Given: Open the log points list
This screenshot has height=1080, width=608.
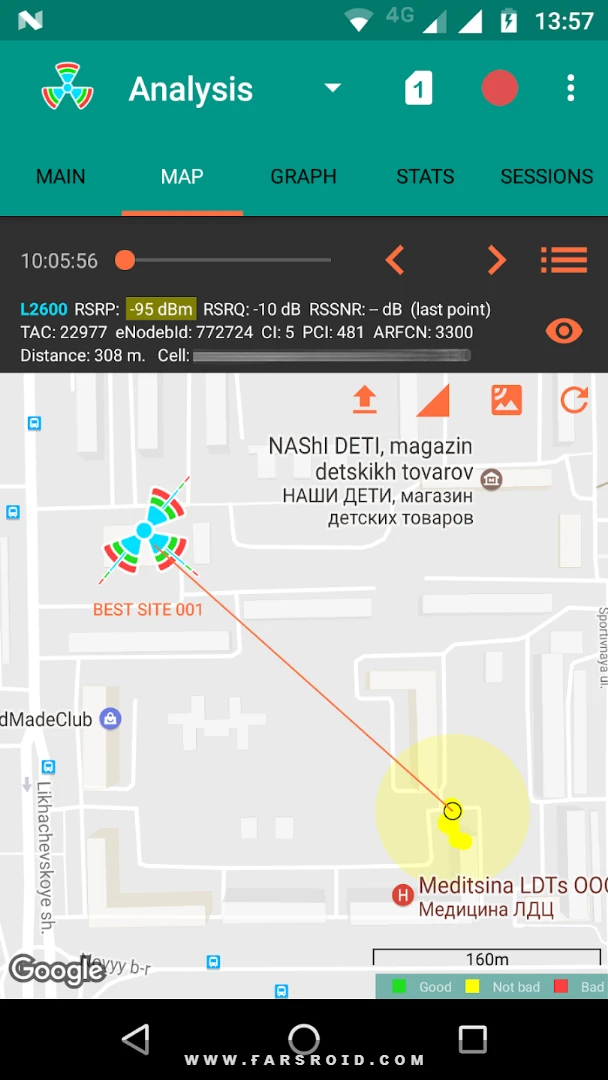Looking at the screenshot, I should (x=564, y=260).
